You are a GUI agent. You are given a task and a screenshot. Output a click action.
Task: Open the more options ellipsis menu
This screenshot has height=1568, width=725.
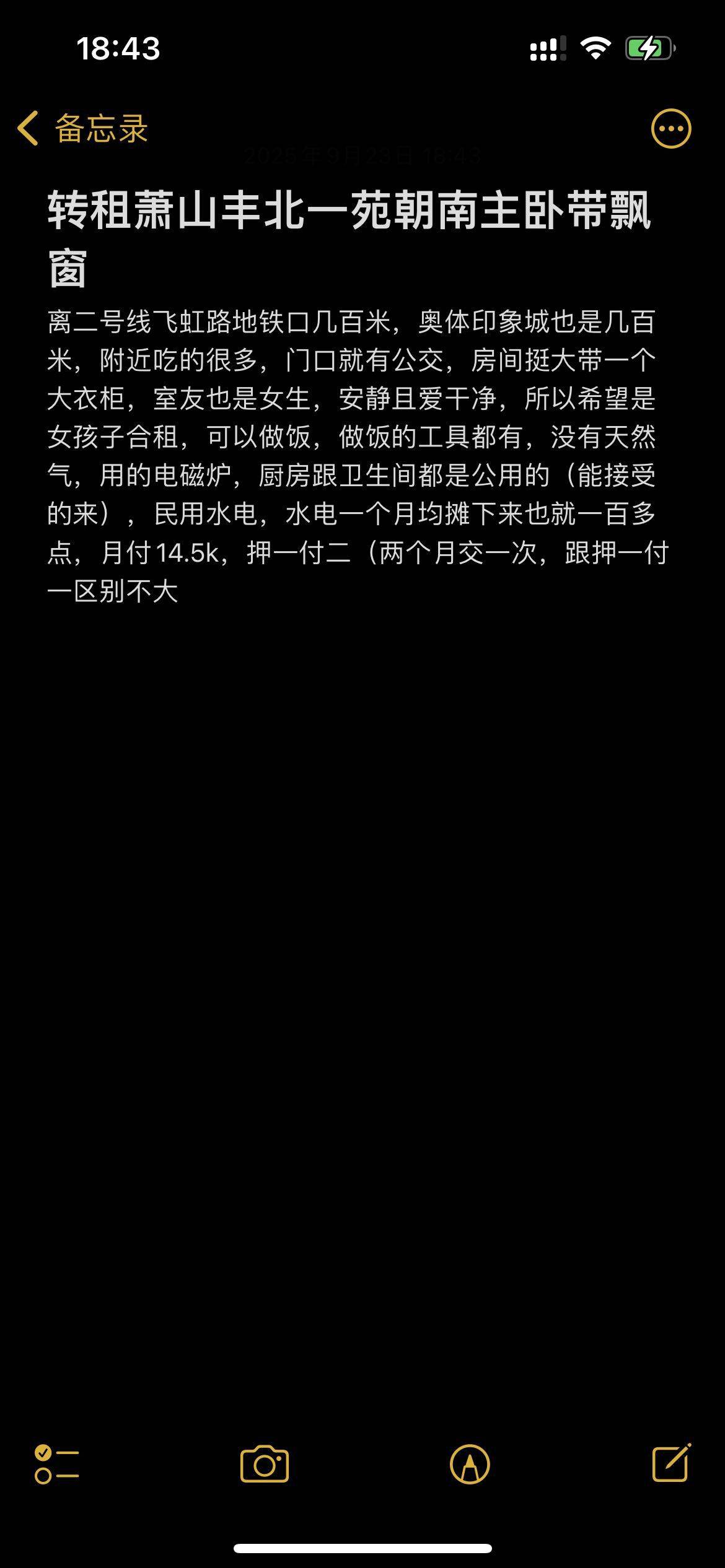(670, 129)
